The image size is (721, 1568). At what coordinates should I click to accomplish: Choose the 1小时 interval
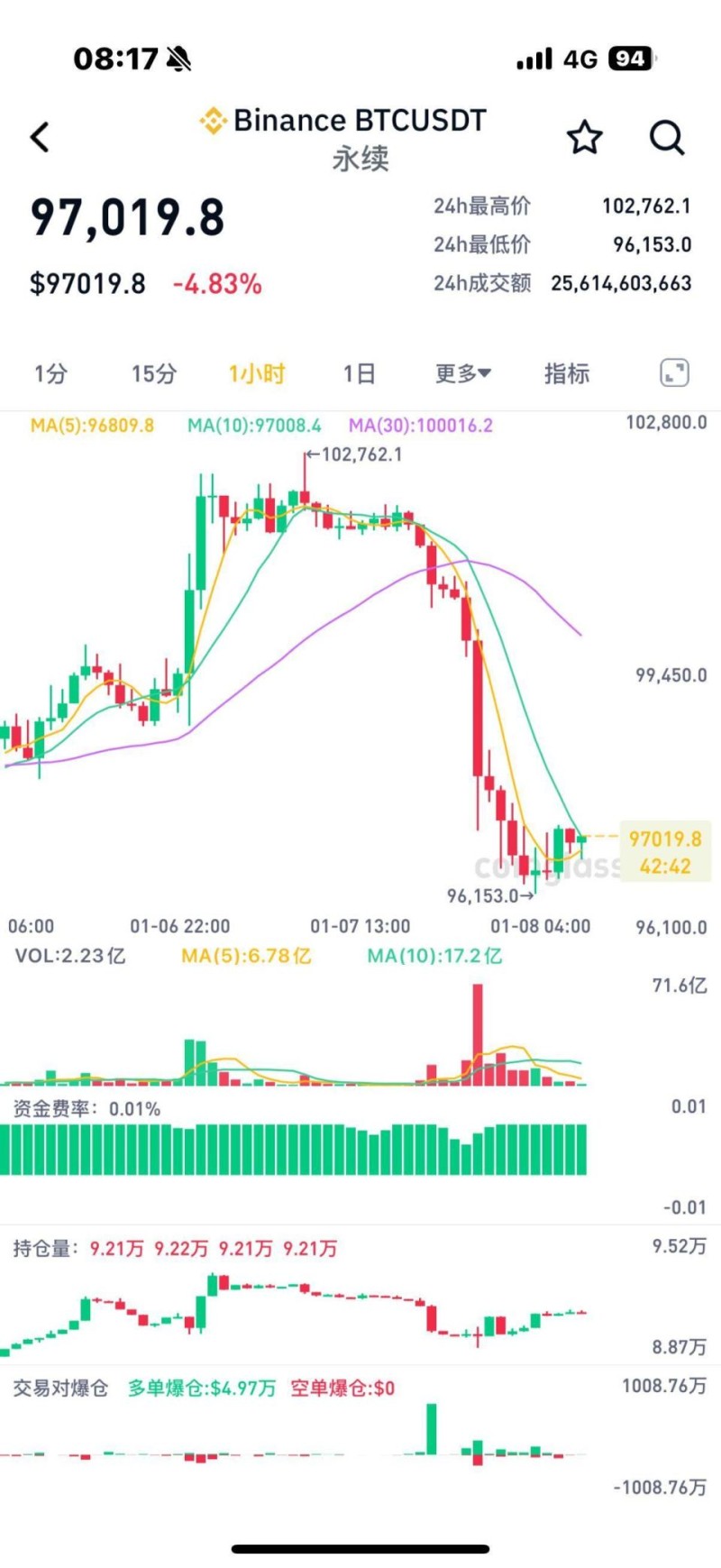[257, 373]
